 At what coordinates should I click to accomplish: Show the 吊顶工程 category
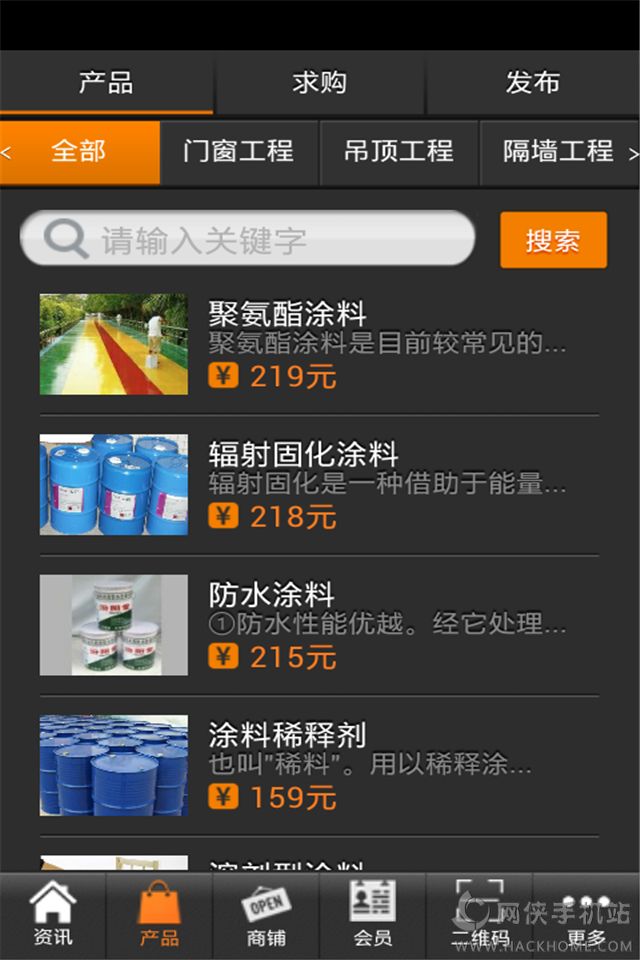point(399,151)
